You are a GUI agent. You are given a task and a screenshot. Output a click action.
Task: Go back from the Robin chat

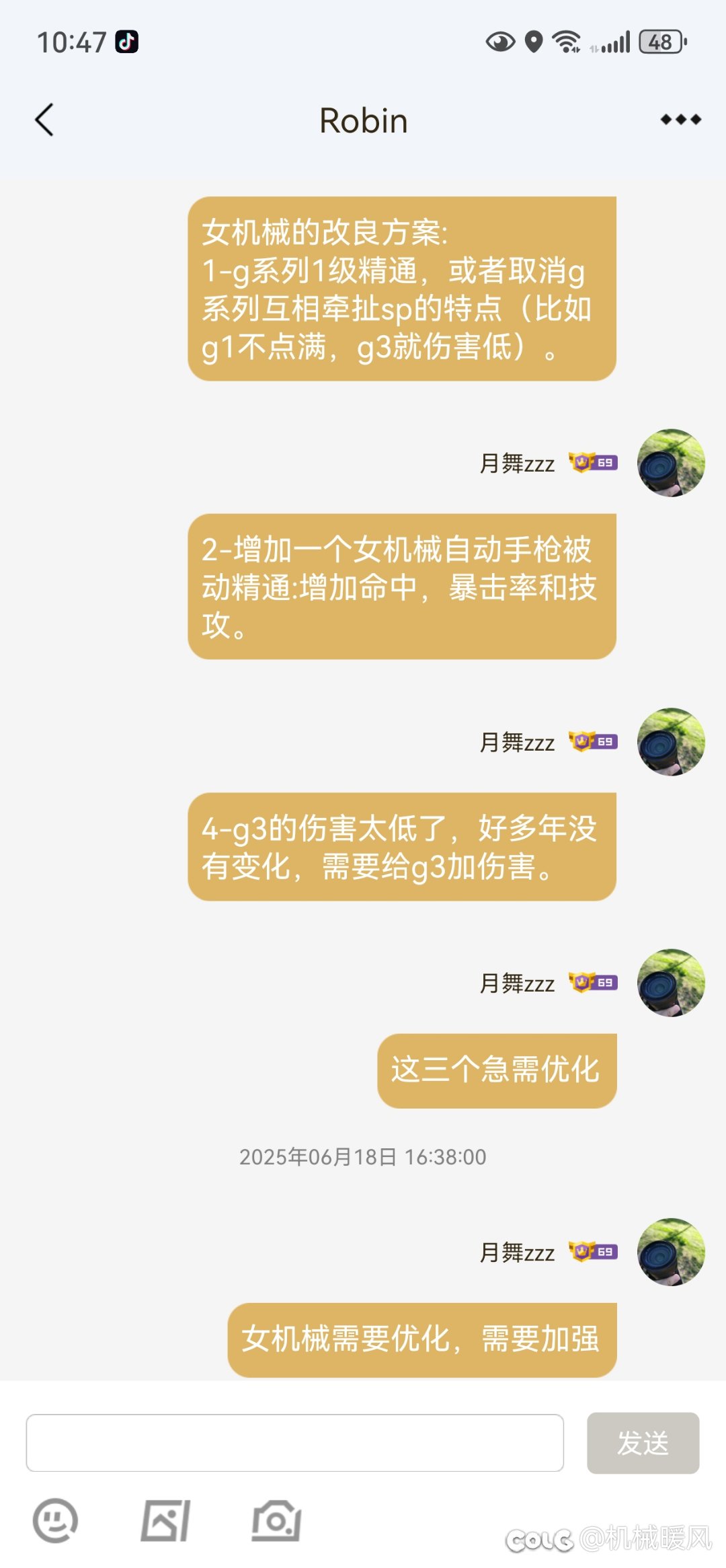(x=44, y=120)
